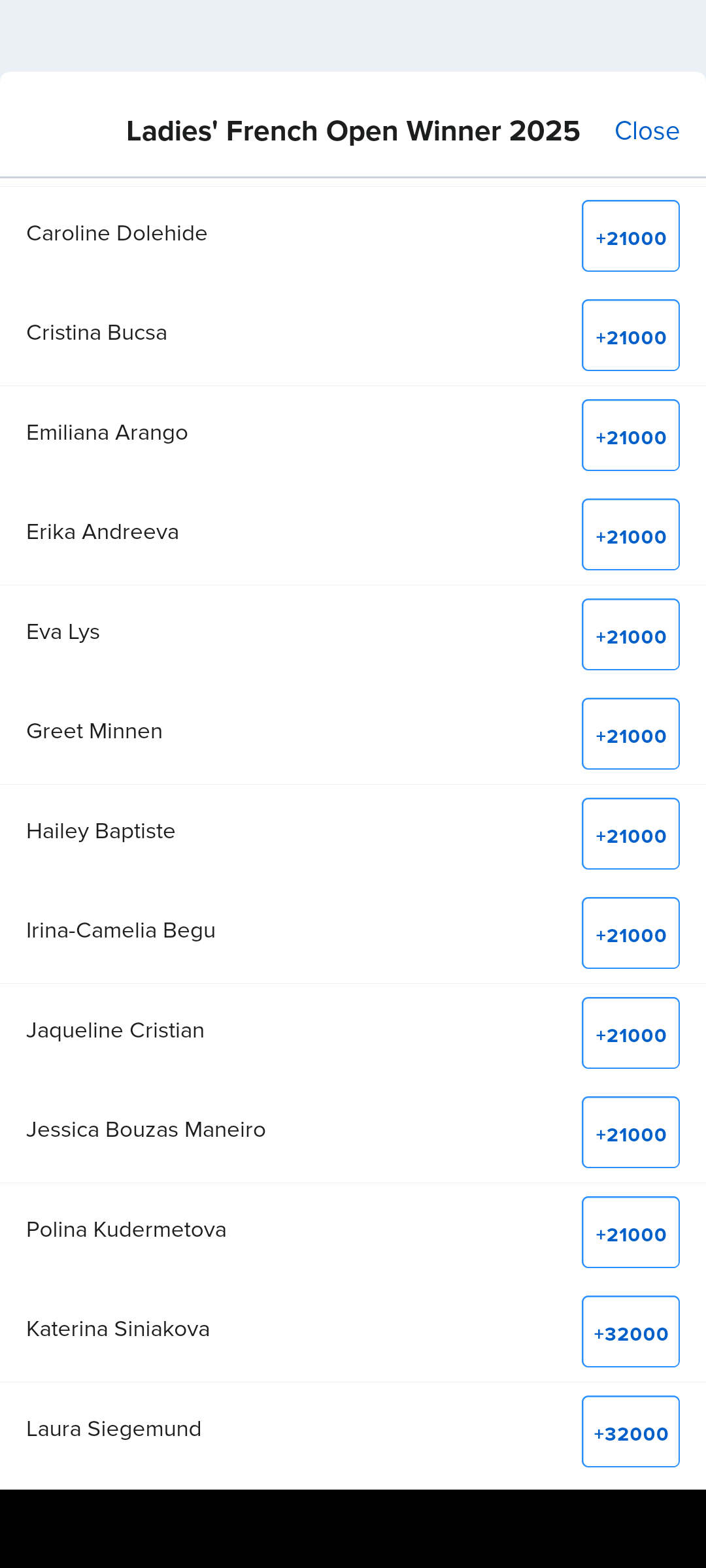
Task: Bet on Hailey Baptiste at +21000
Action: [x=631, y=834]
